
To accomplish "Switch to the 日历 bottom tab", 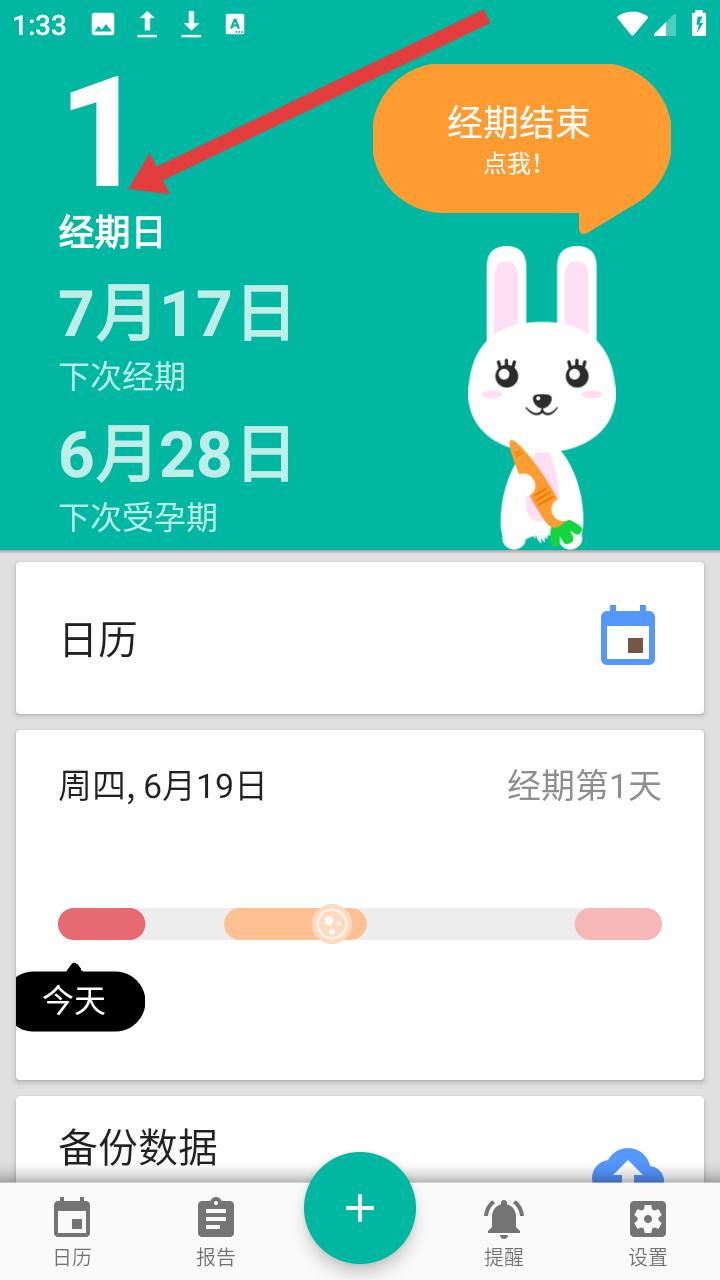I will [x=72, y=1232].
